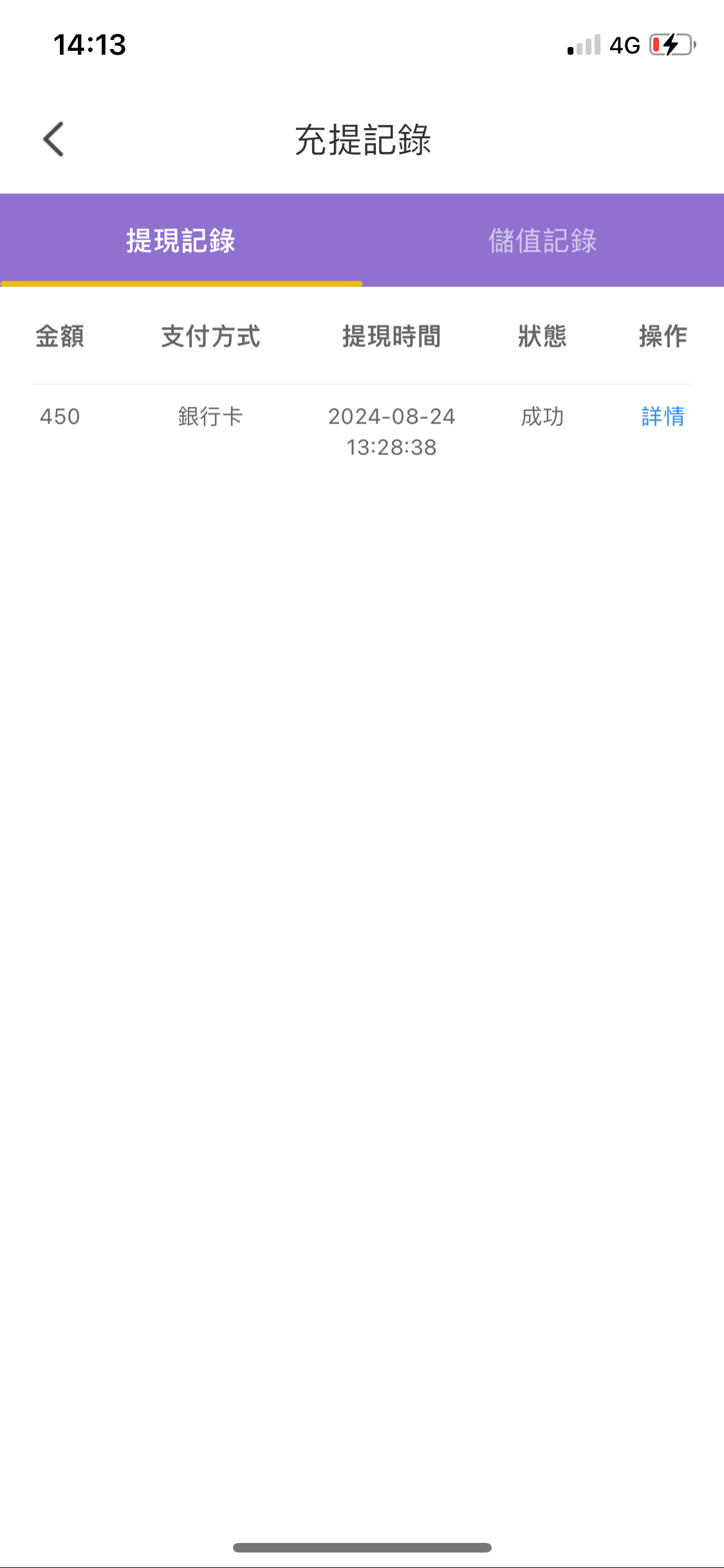The height and width of the screenshot is (1568, 724).
Task: Select the 提現記錄 tab
Action: (x=181, y=240)
